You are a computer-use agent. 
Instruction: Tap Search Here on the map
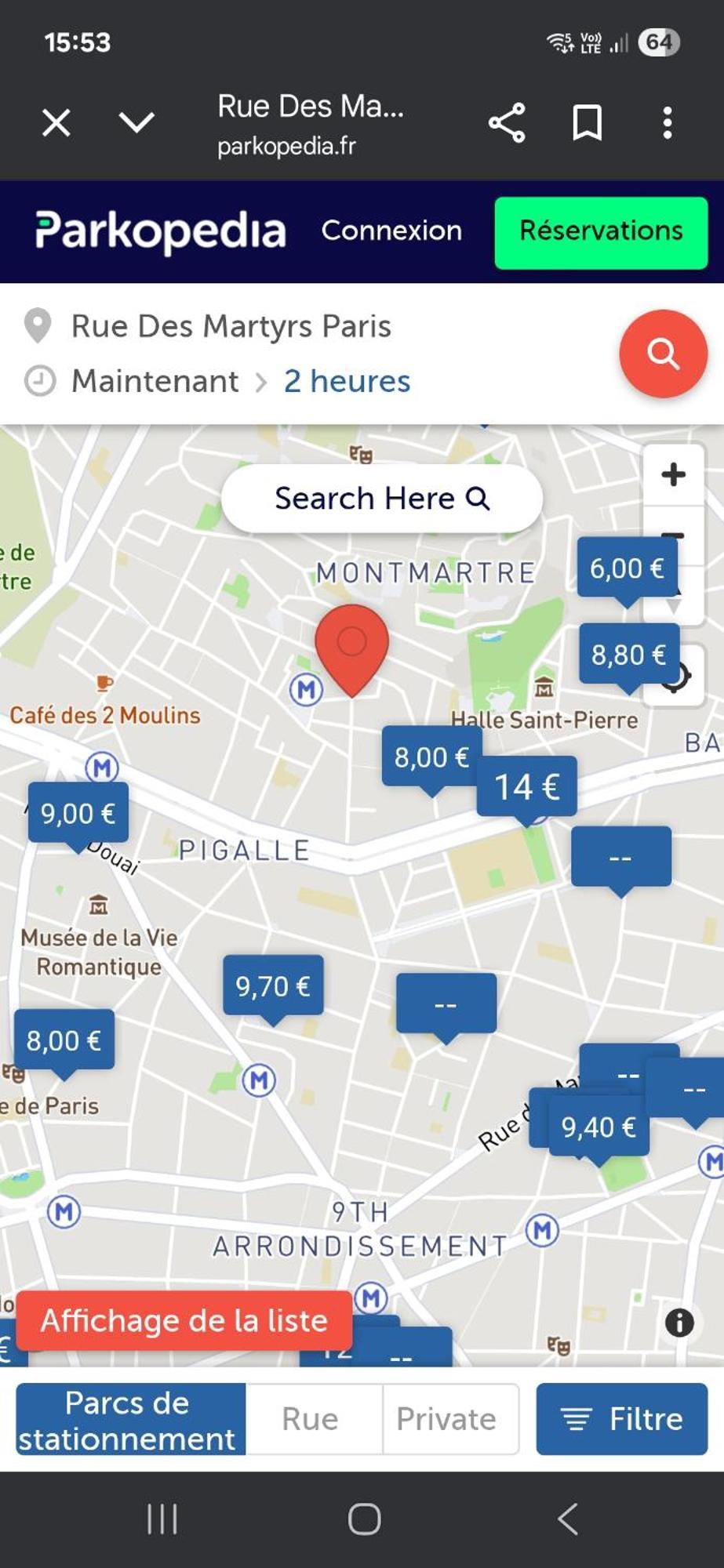tap(382, 499)
